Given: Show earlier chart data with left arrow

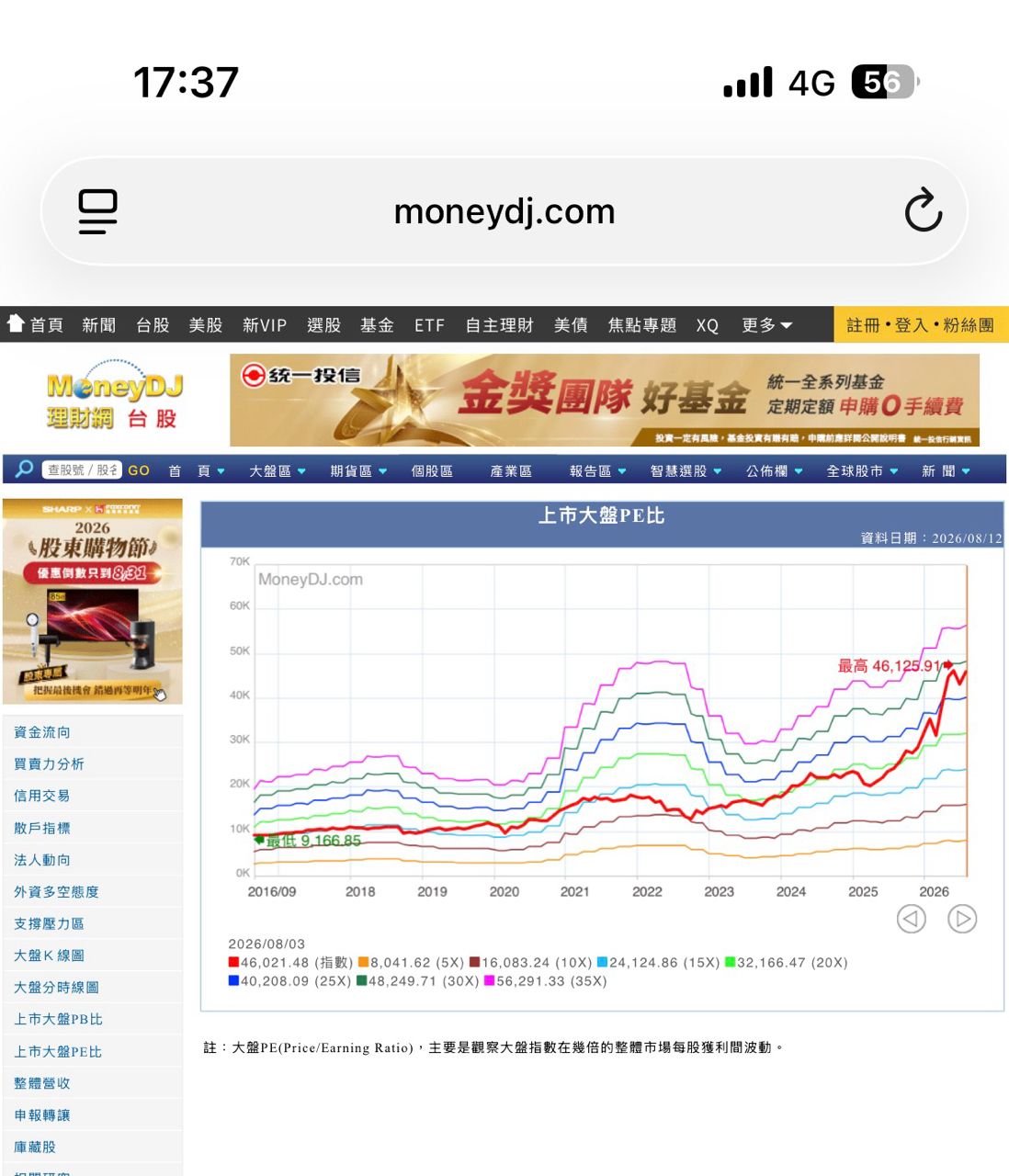Looking at the screenshot, I should (x=911, y=919).
